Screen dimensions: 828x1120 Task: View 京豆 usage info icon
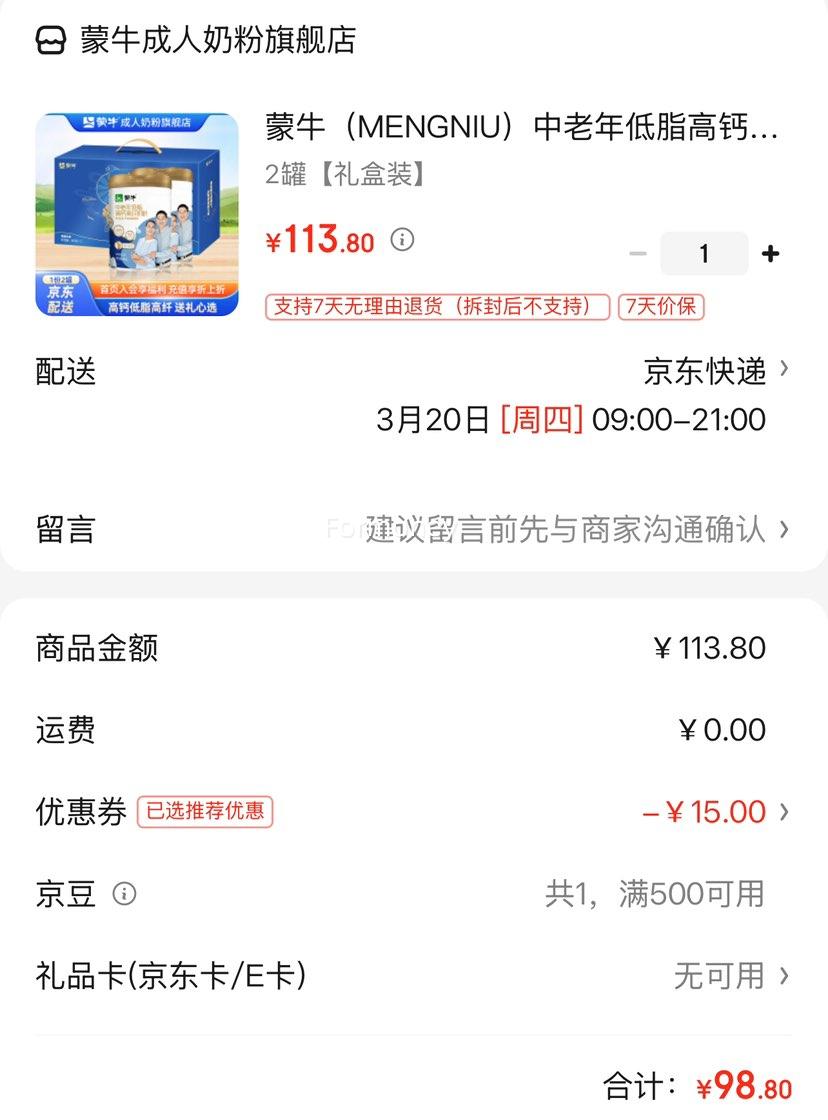tap(124, 893)
